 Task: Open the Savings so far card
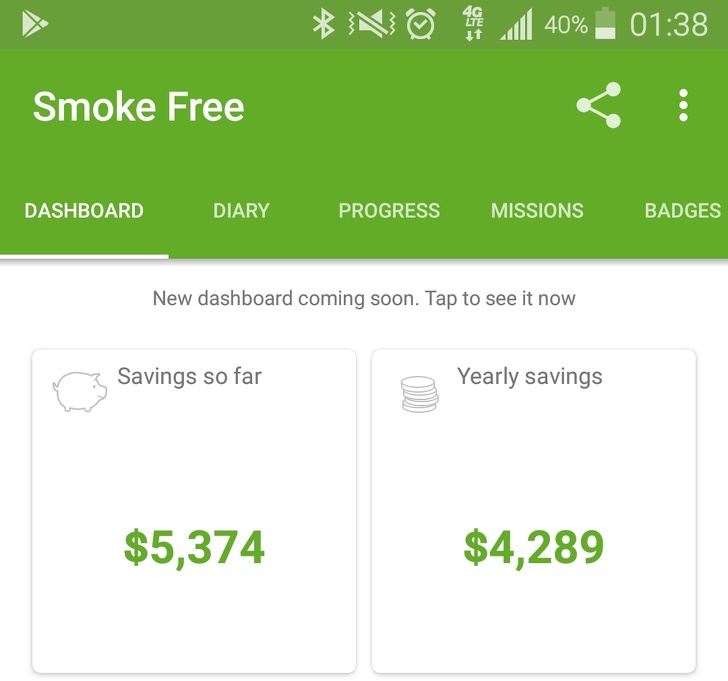[194, 510]
